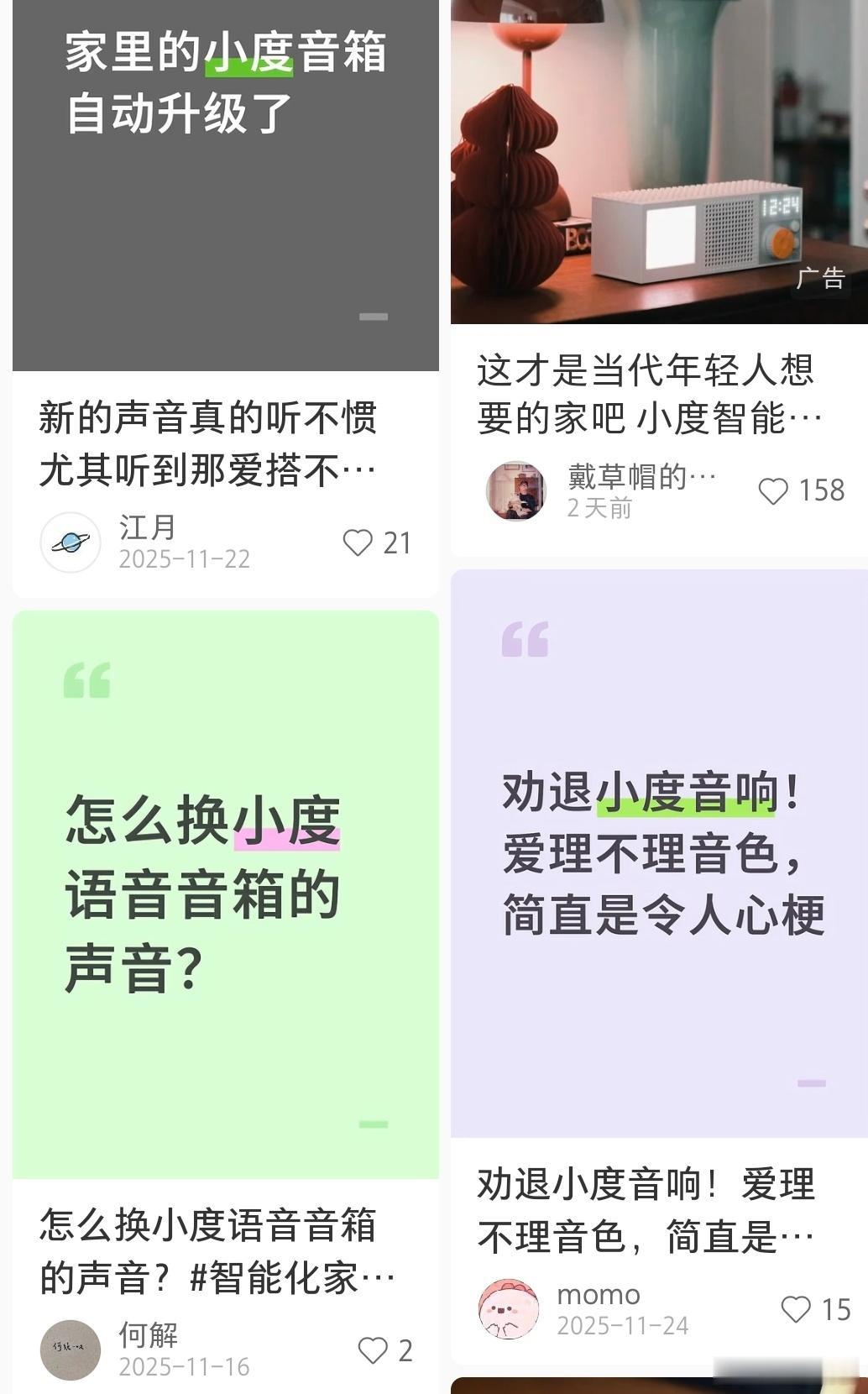Tap the heart icon on 江月's post
The height and width of the screenshot is (1394, 868).
point(359,542)
